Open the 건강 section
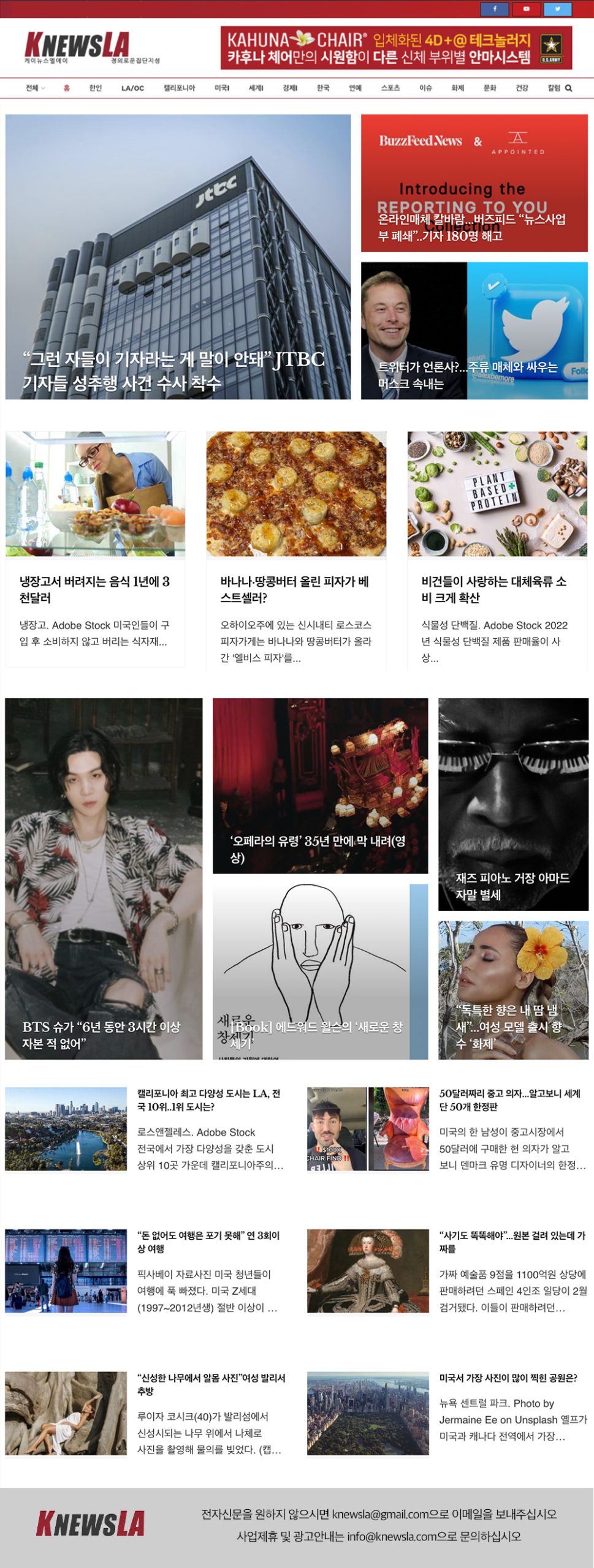 point(522,88)
